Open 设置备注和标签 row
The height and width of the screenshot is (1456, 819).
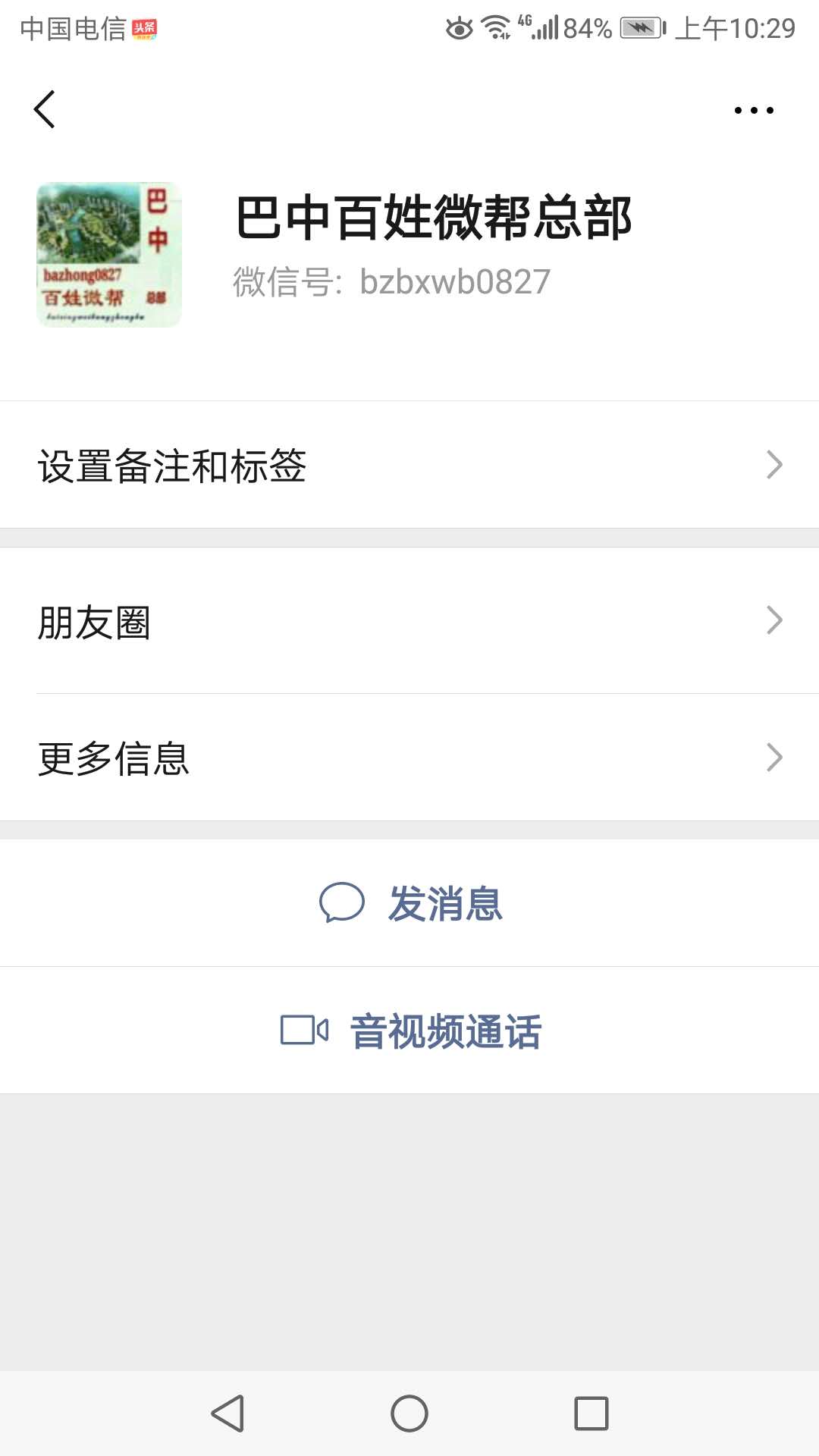coord(409,465)
